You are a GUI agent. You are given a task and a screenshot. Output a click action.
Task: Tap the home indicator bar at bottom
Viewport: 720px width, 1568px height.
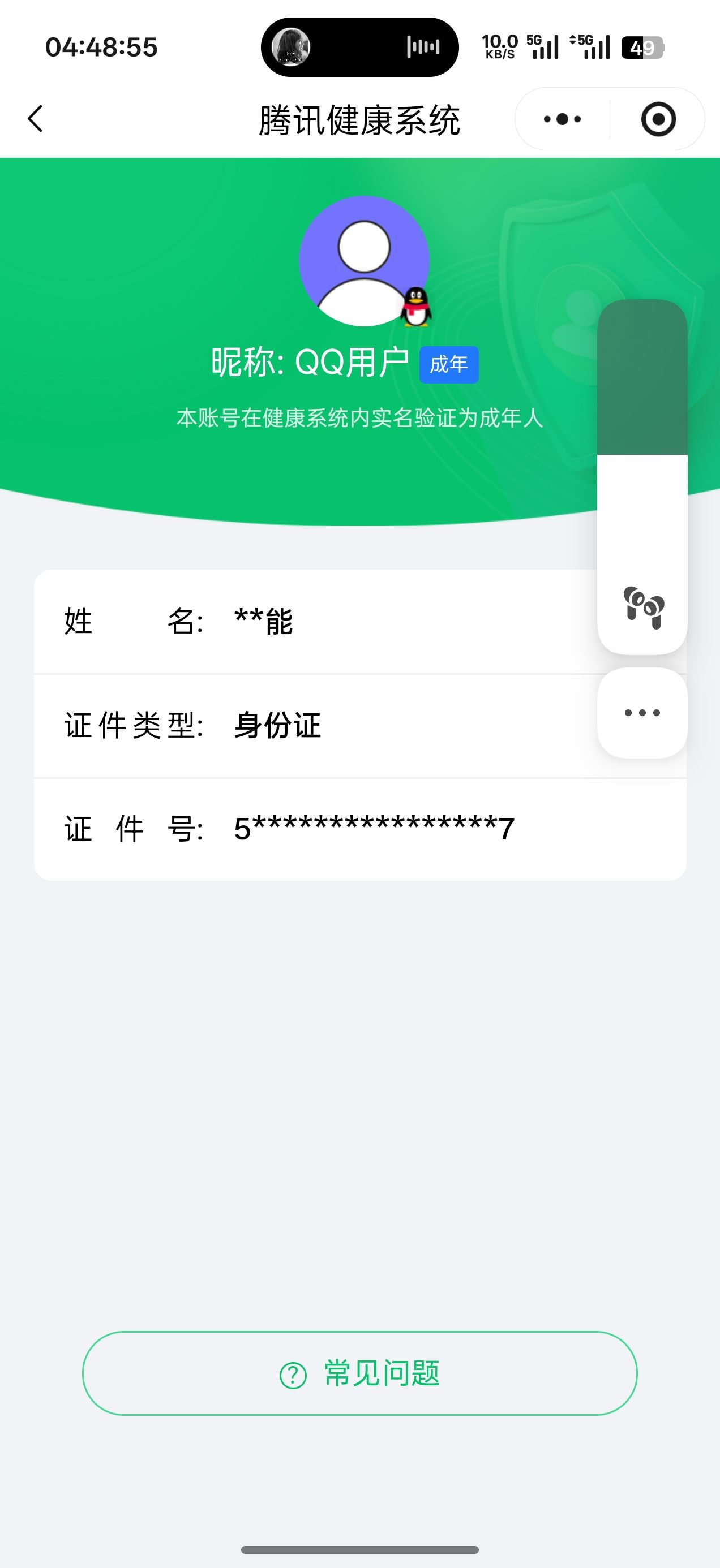tap(360, 1549)
